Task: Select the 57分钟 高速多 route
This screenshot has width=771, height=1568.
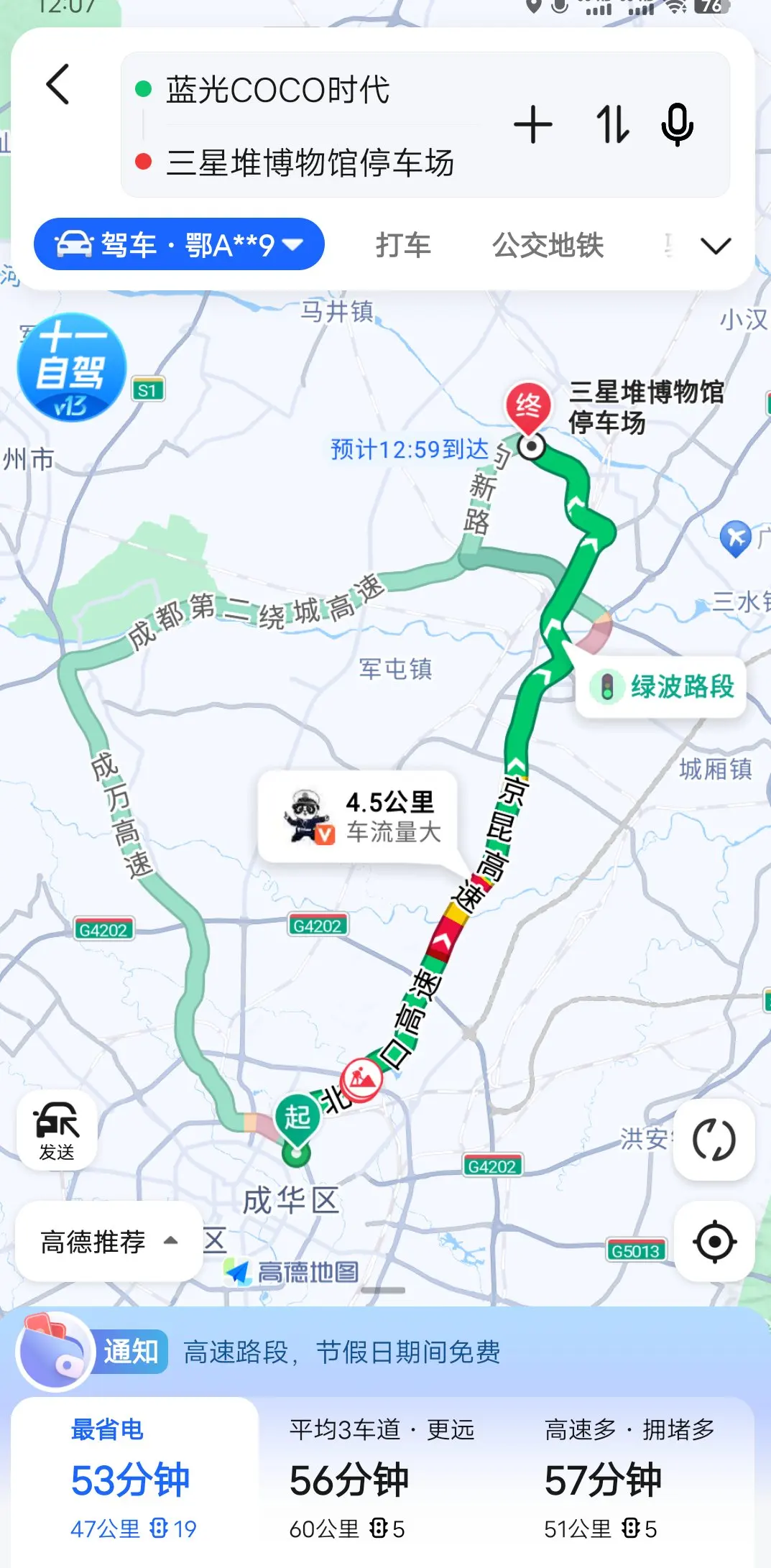Action: click(x=629, y=1480)
